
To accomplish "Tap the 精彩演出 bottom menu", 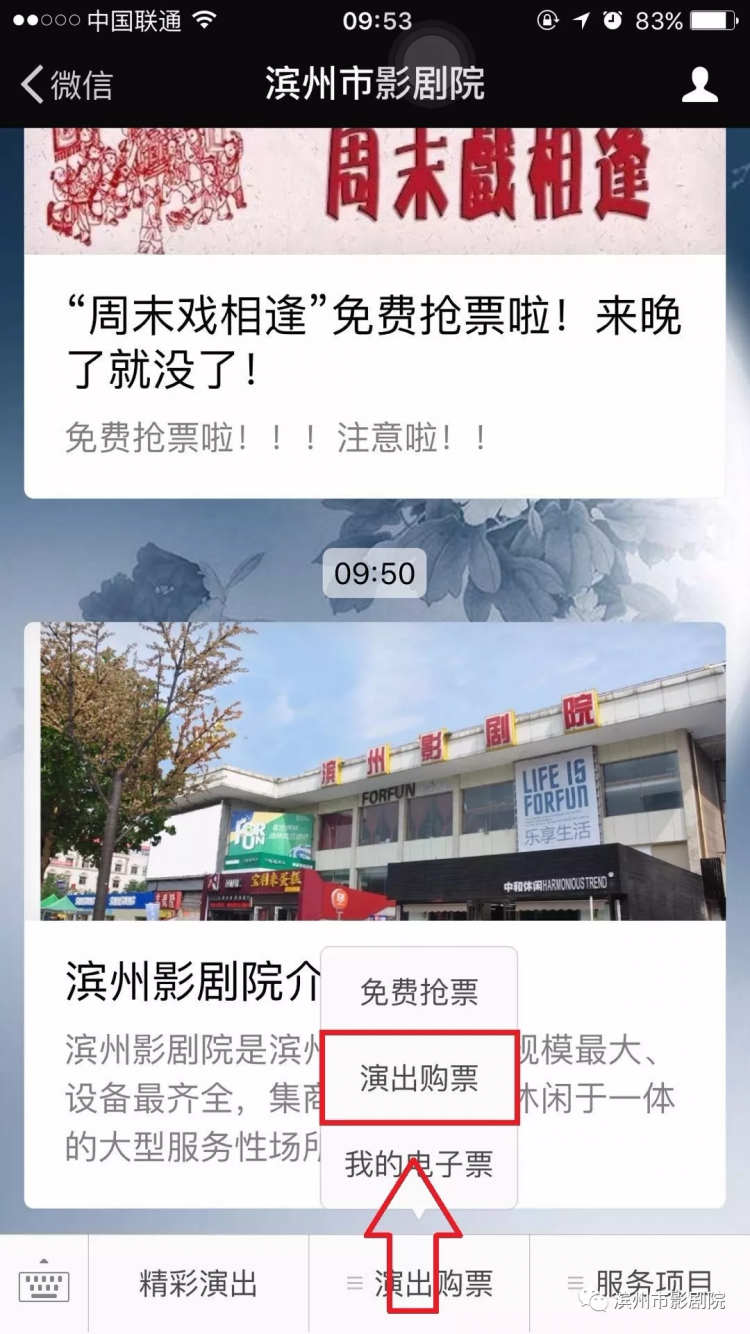I will pyautogui.click(x=198, y=1284).
